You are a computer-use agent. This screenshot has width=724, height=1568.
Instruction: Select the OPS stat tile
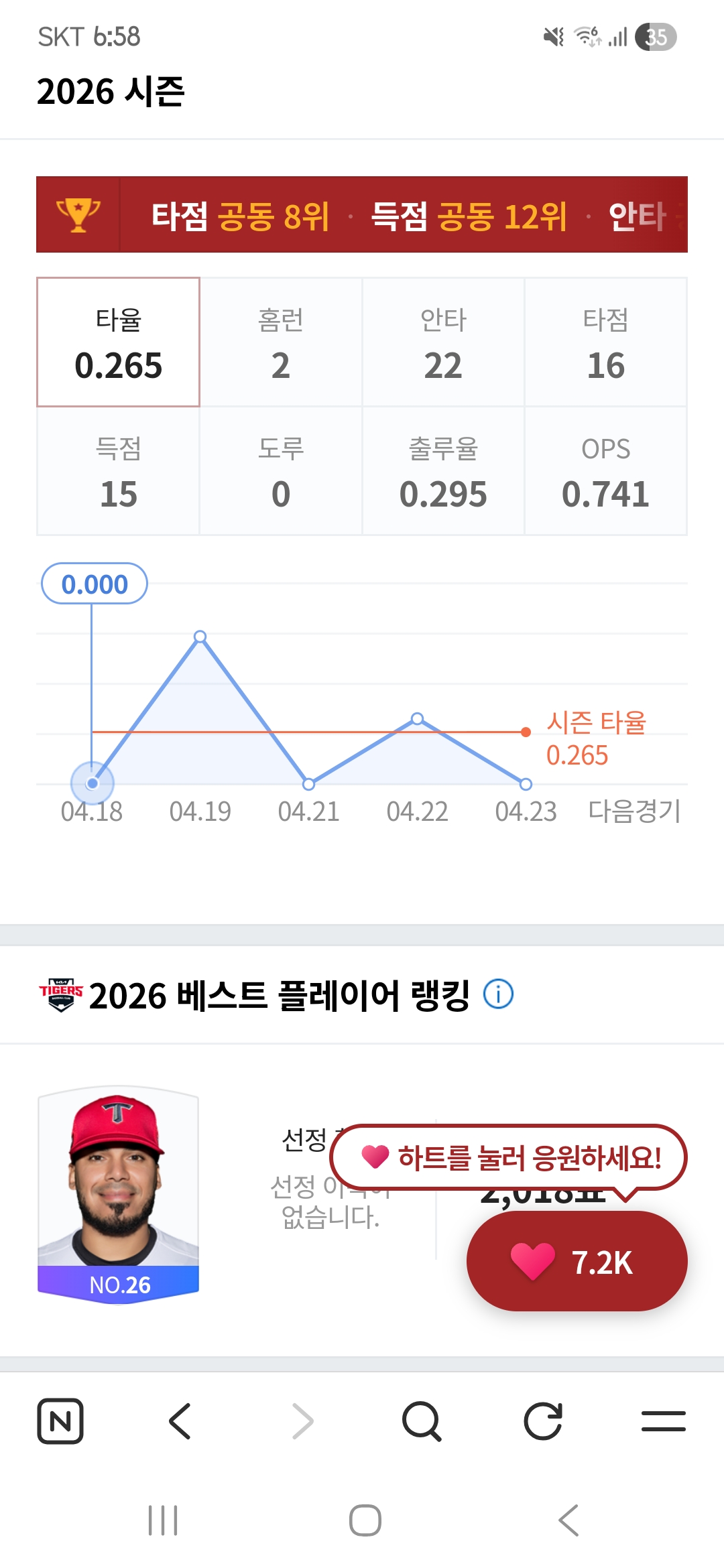click(x=605, y=471)
